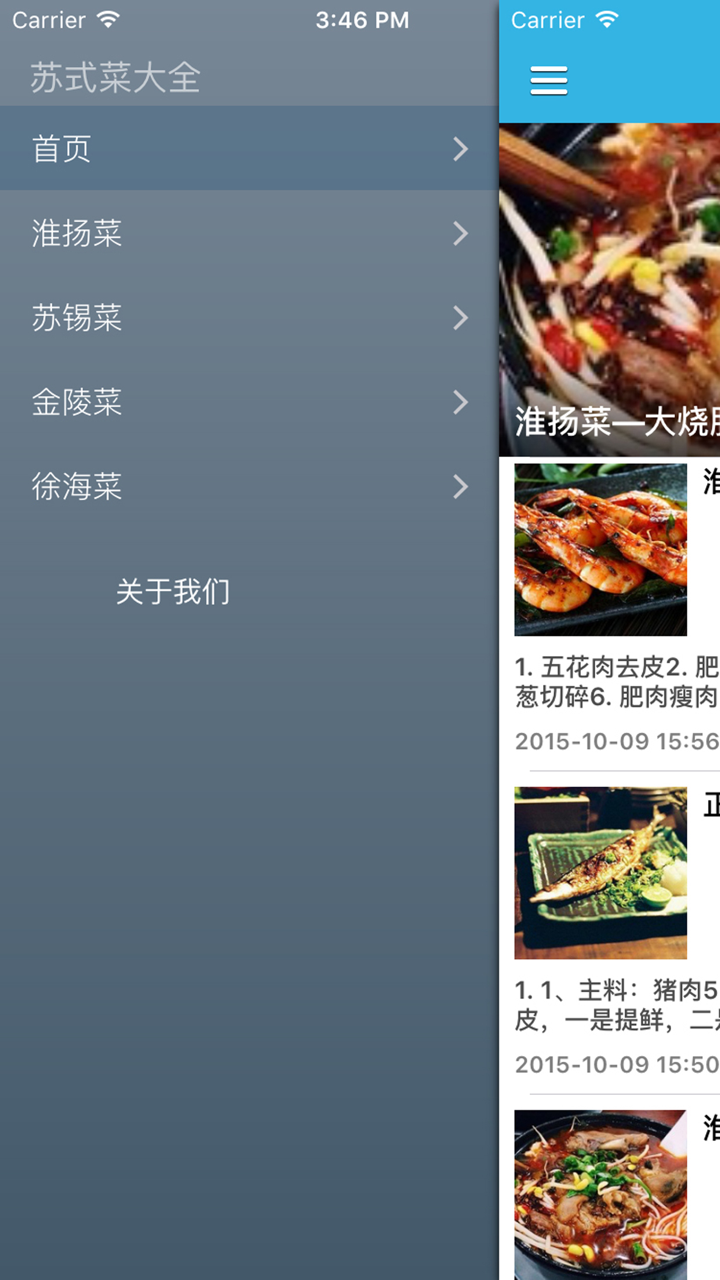Open the noodle soup article at the bottom
720x1280 pixels.
click(599, 1195)
